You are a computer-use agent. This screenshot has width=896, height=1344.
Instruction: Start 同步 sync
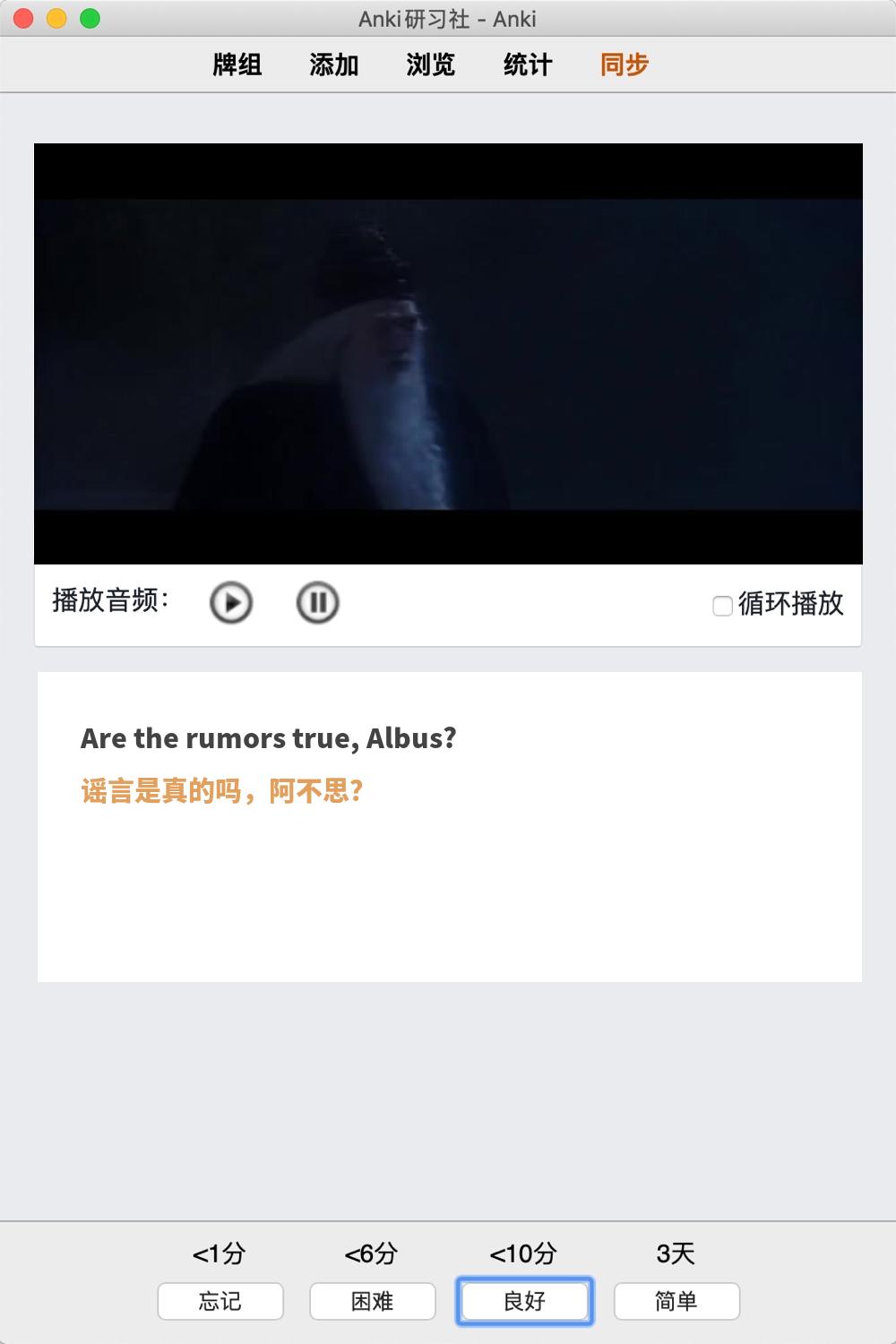click(x=625, y=65)
